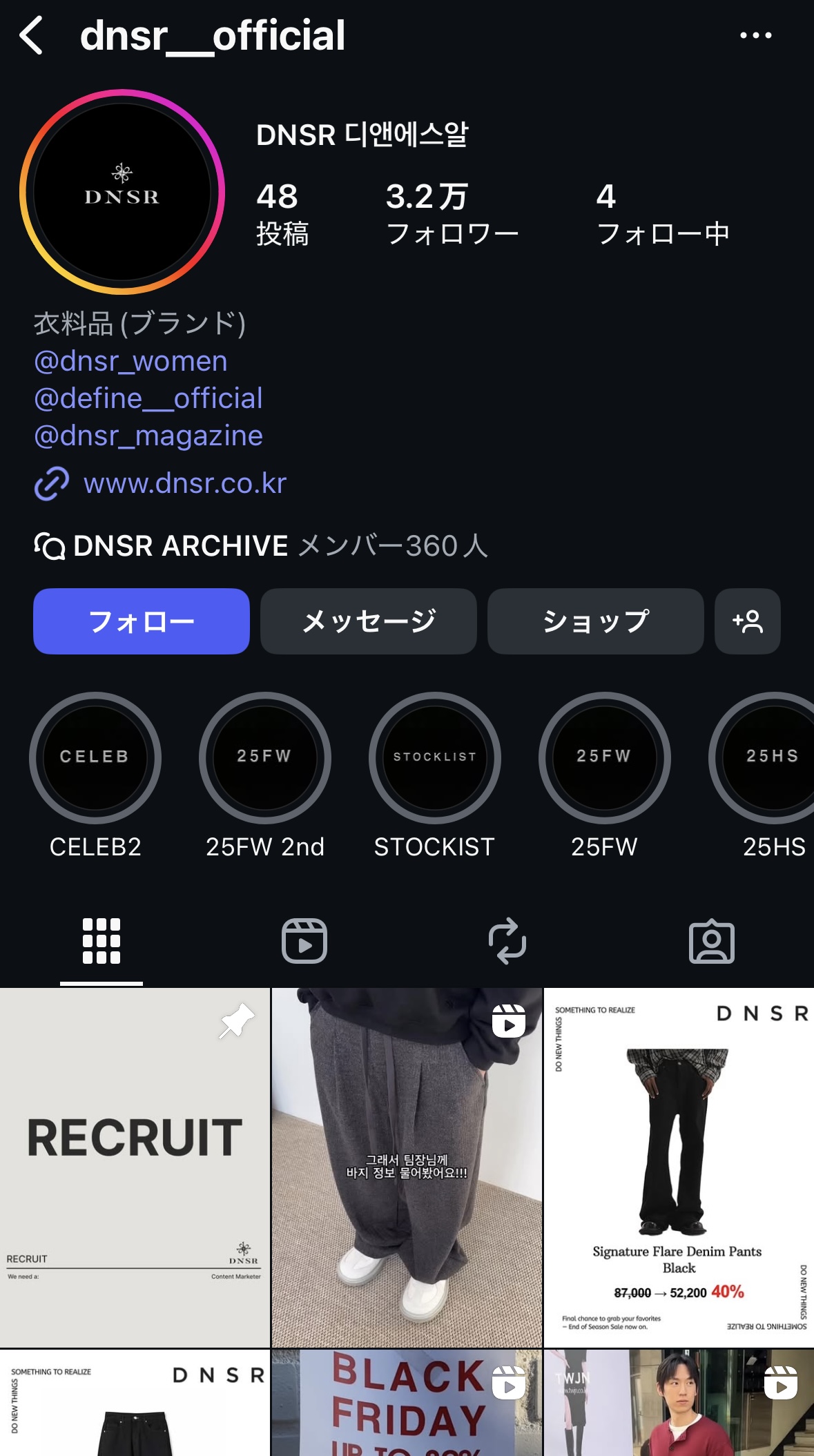Open the CELEB2 story highlight

tap(95, 758)
